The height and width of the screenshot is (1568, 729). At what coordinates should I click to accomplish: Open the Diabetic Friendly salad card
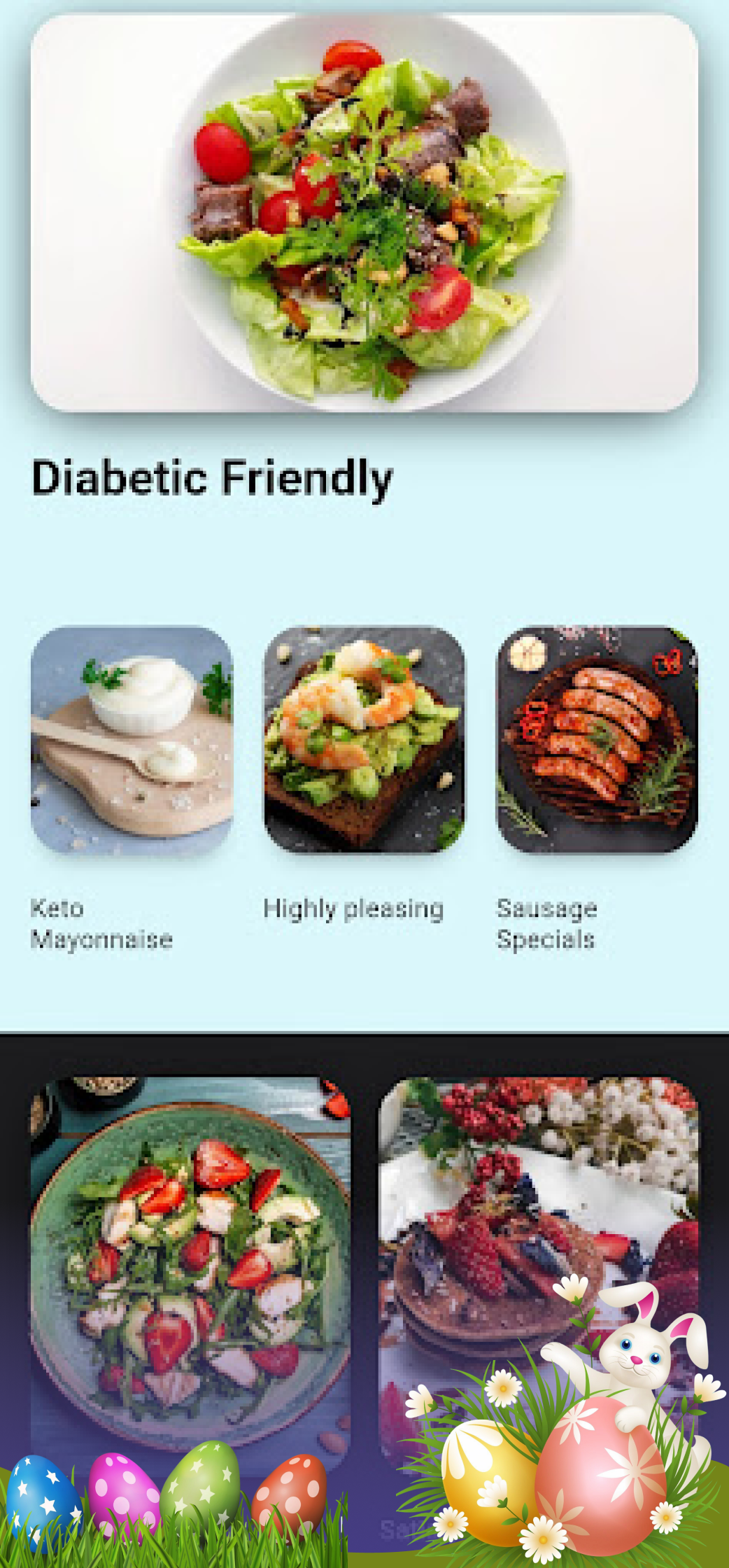coord(364,213)
